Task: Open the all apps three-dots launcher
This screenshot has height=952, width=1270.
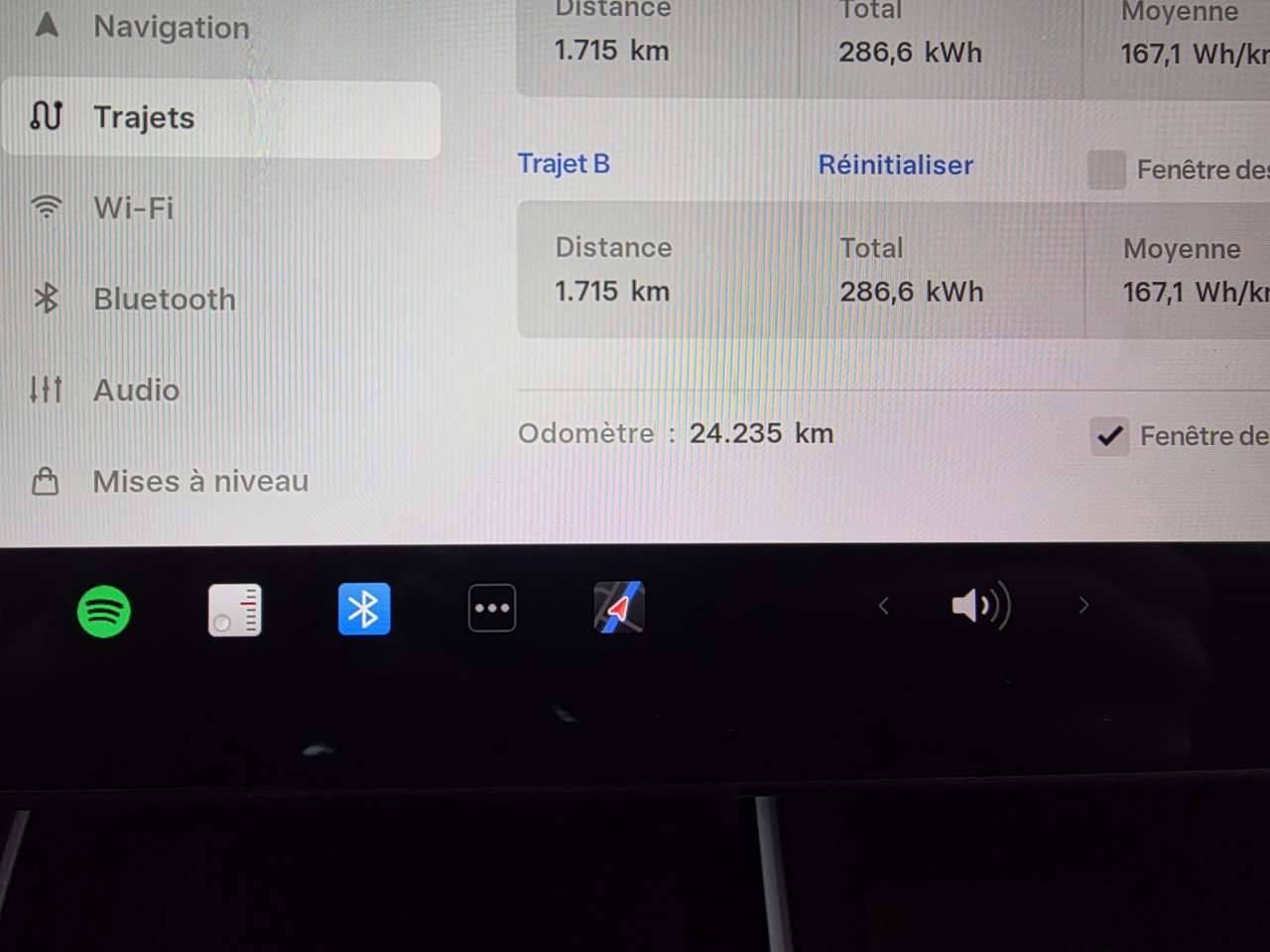Action: pyautogui.click(x=492, y=609)
